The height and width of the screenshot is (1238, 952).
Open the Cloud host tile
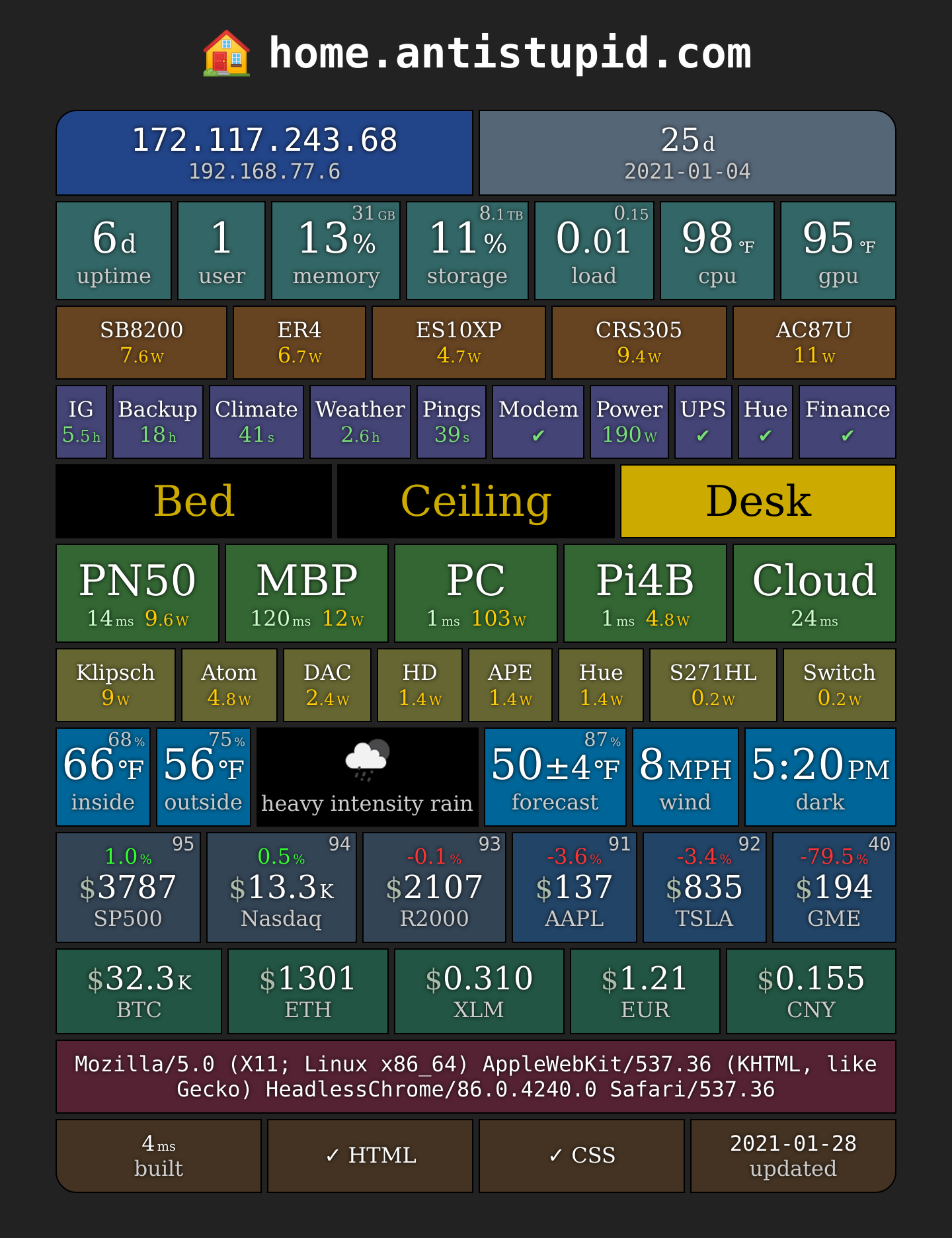[814, 593]
